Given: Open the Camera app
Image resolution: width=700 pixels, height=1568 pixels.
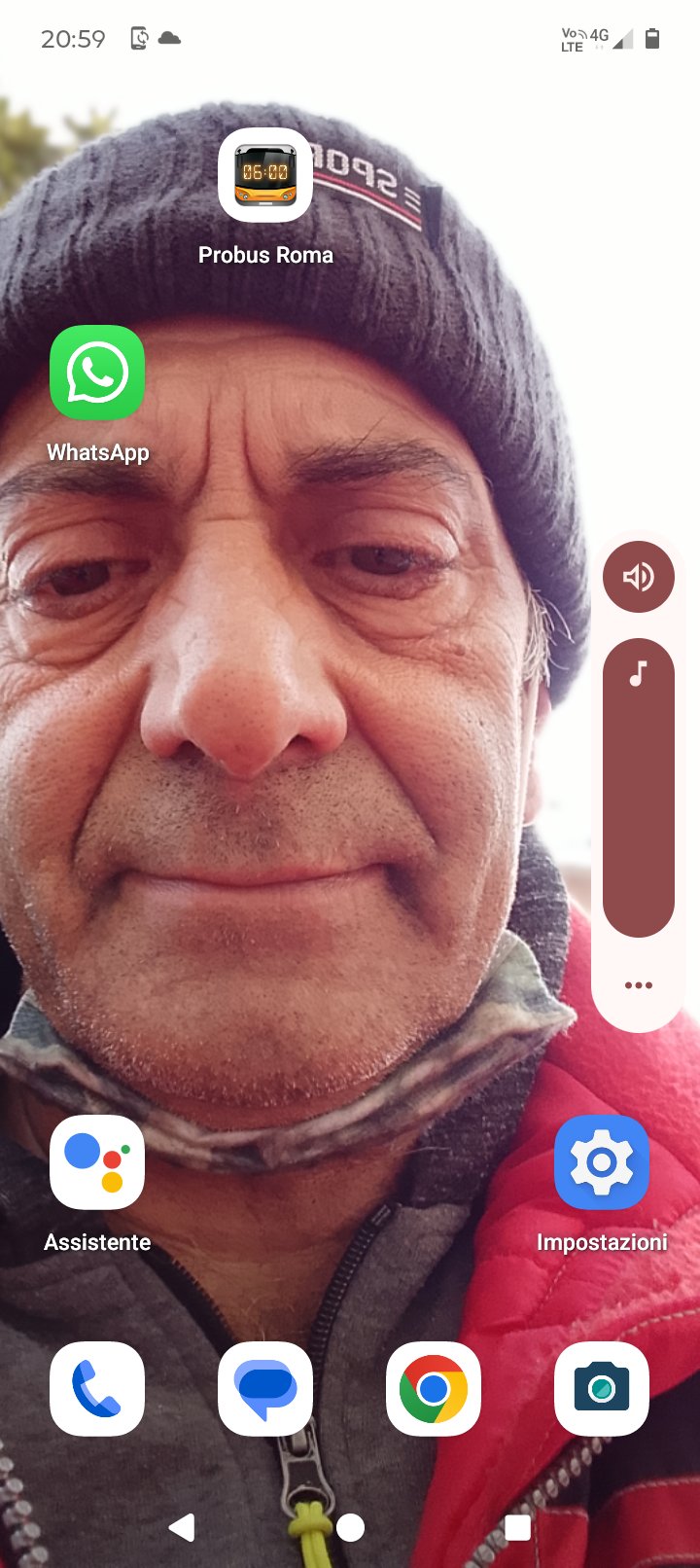Looking at the screenshot, I should (x=601, y=1389).
